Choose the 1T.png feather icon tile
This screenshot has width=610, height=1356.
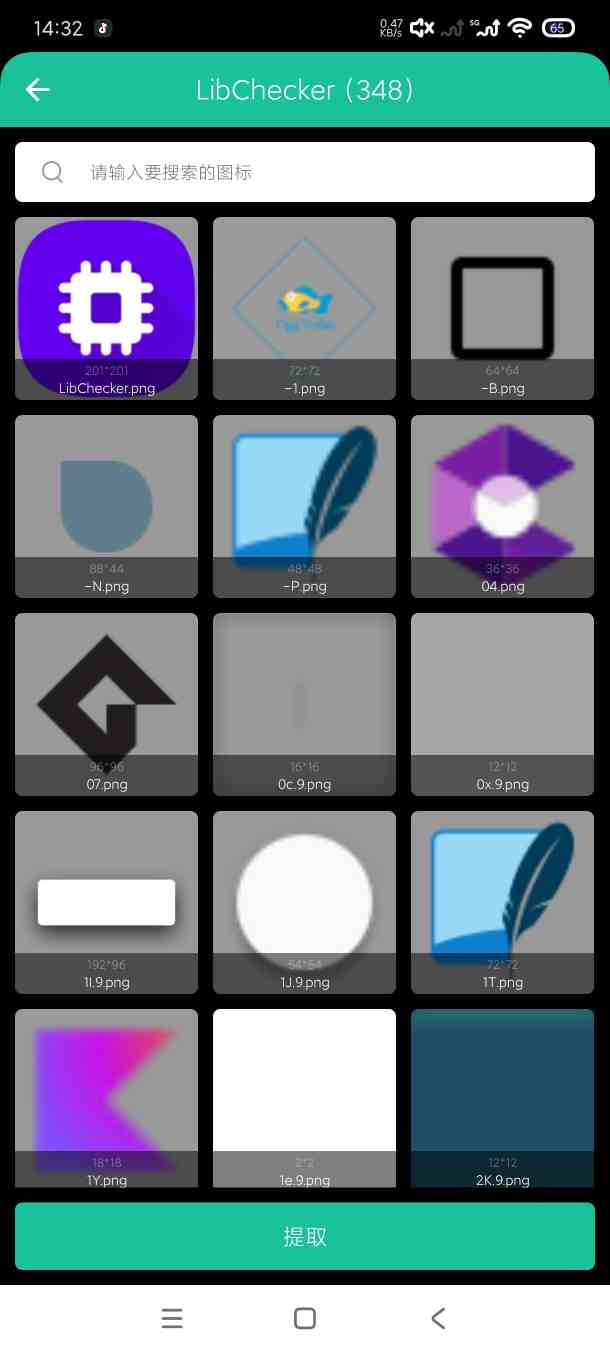click(x=502, y=901)
